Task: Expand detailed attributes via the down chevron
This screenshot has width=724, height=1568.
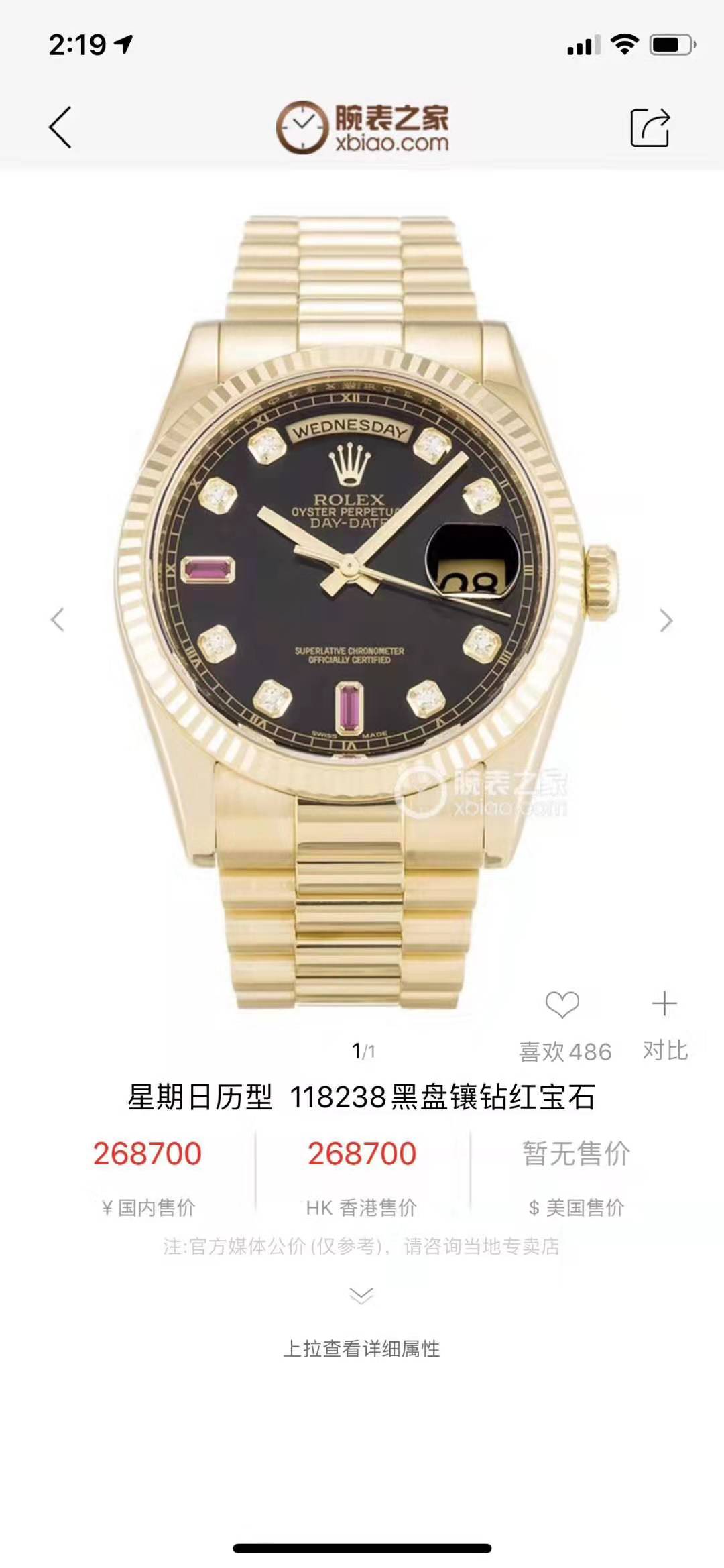Action: [361, 1296]
